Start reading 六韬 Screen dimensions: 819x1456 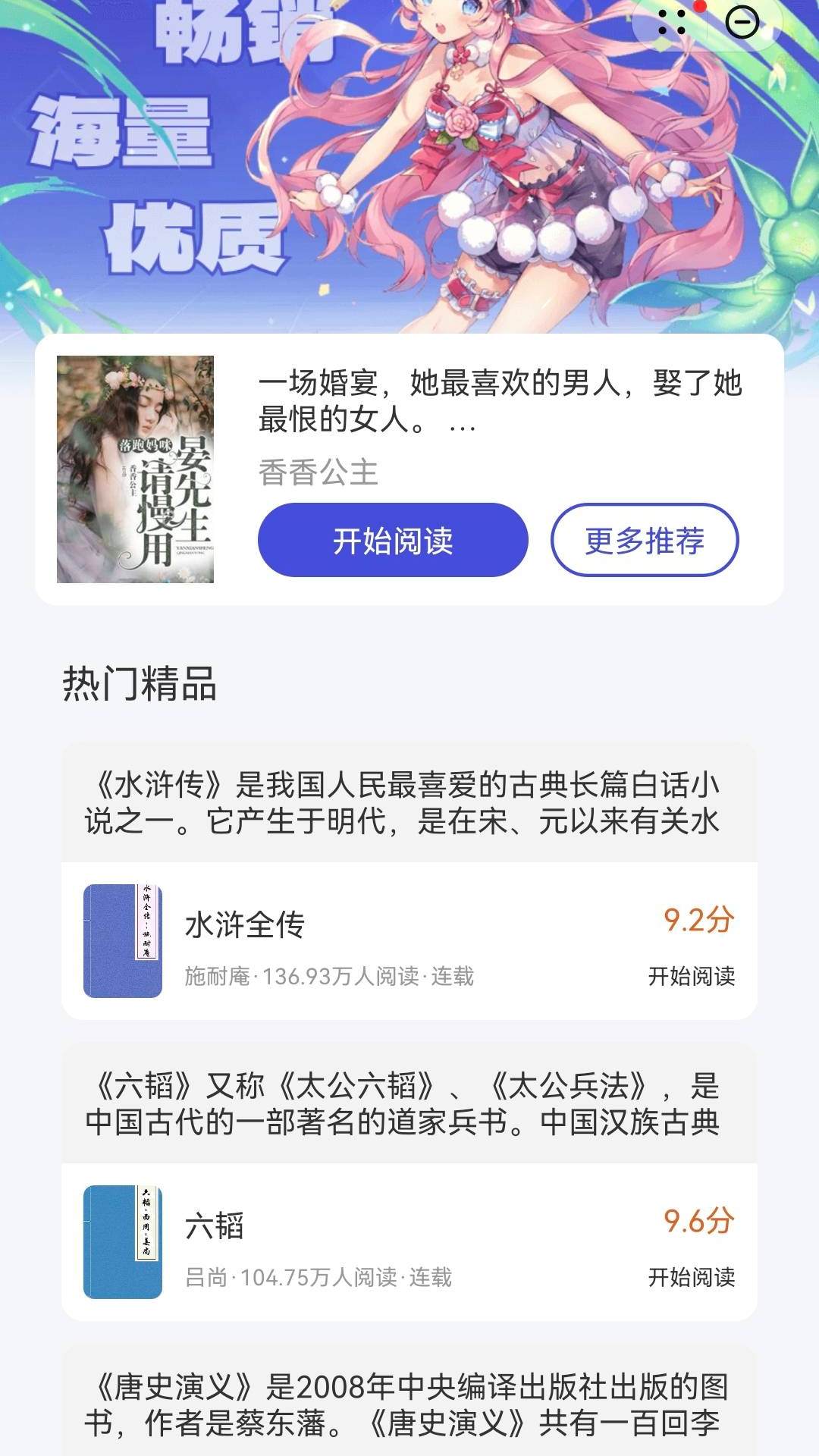(x=691, y=1277)
